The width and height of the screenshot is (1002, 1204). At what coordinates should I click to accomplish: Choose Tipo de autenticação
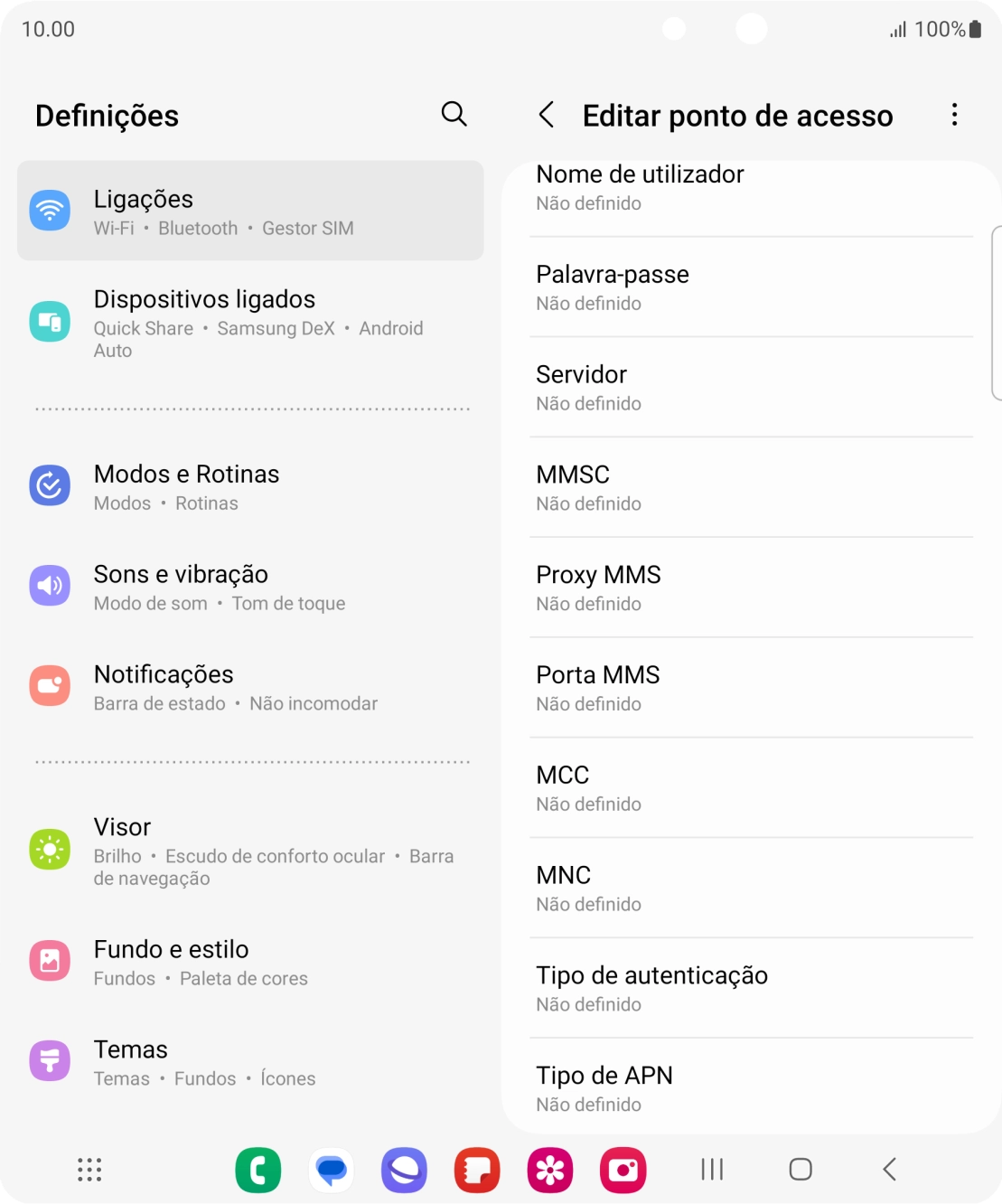coord(750,989)
